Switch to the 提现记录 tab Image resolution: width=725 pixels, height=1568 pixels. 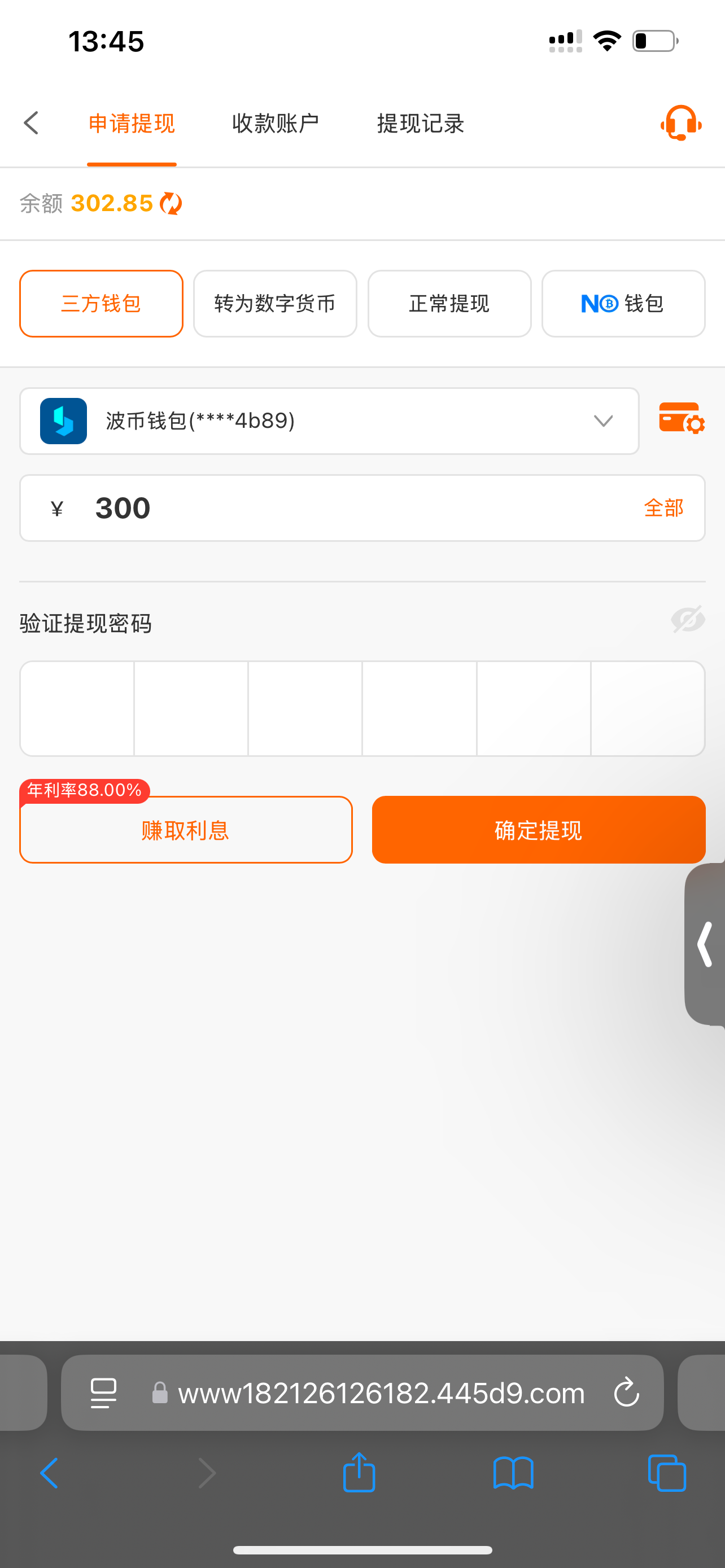pyautogui.click(x=421, y=124)
